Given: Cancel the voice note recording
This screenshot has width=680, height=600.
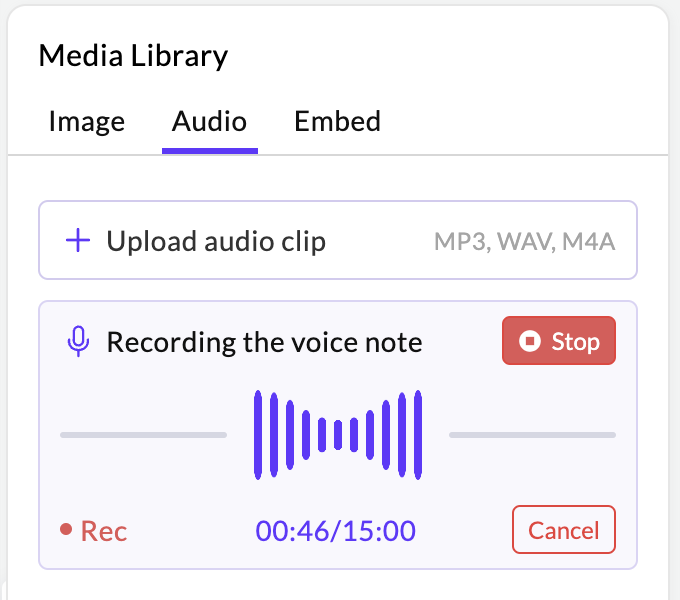Looking at the screenshot, I should pos(563,530).
